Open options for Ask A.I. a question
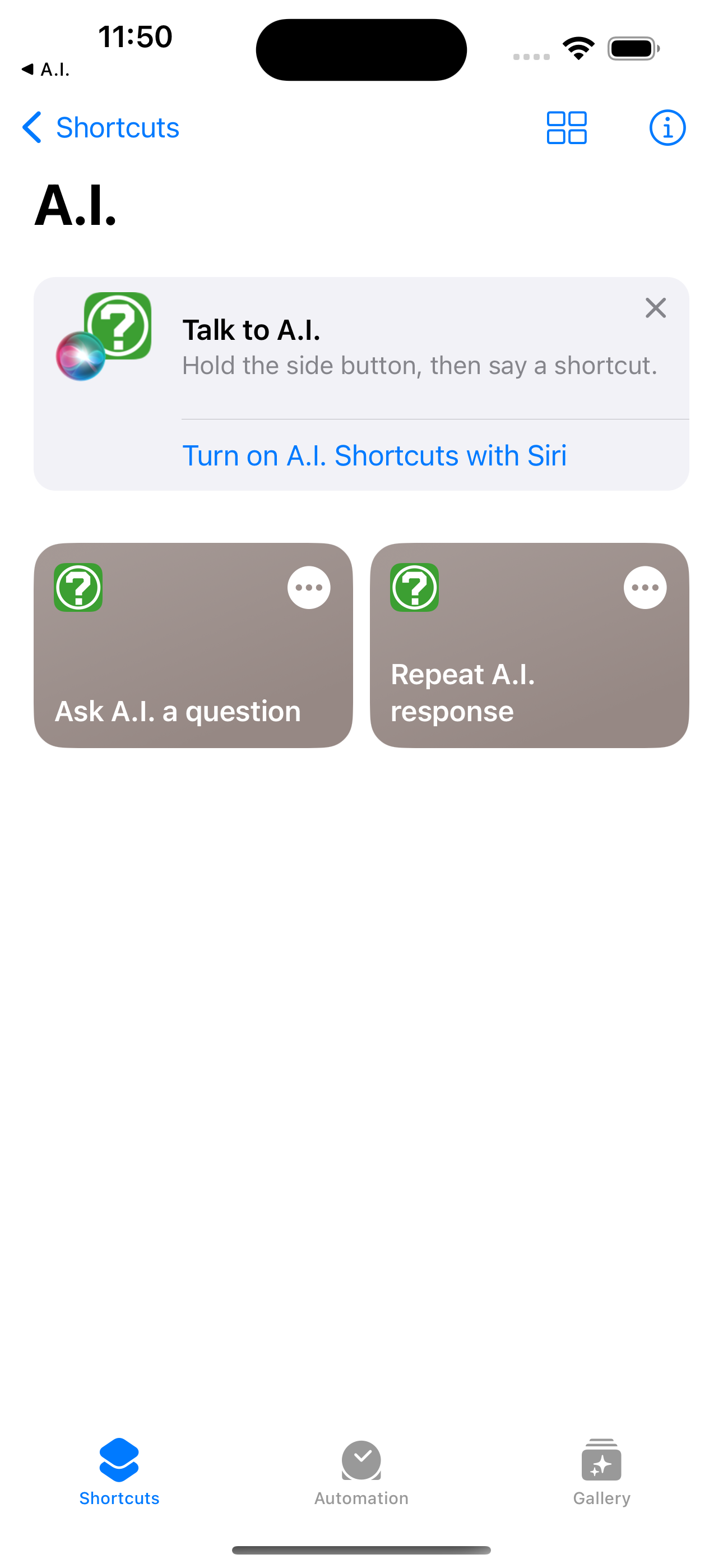 (x=309, y=587)
